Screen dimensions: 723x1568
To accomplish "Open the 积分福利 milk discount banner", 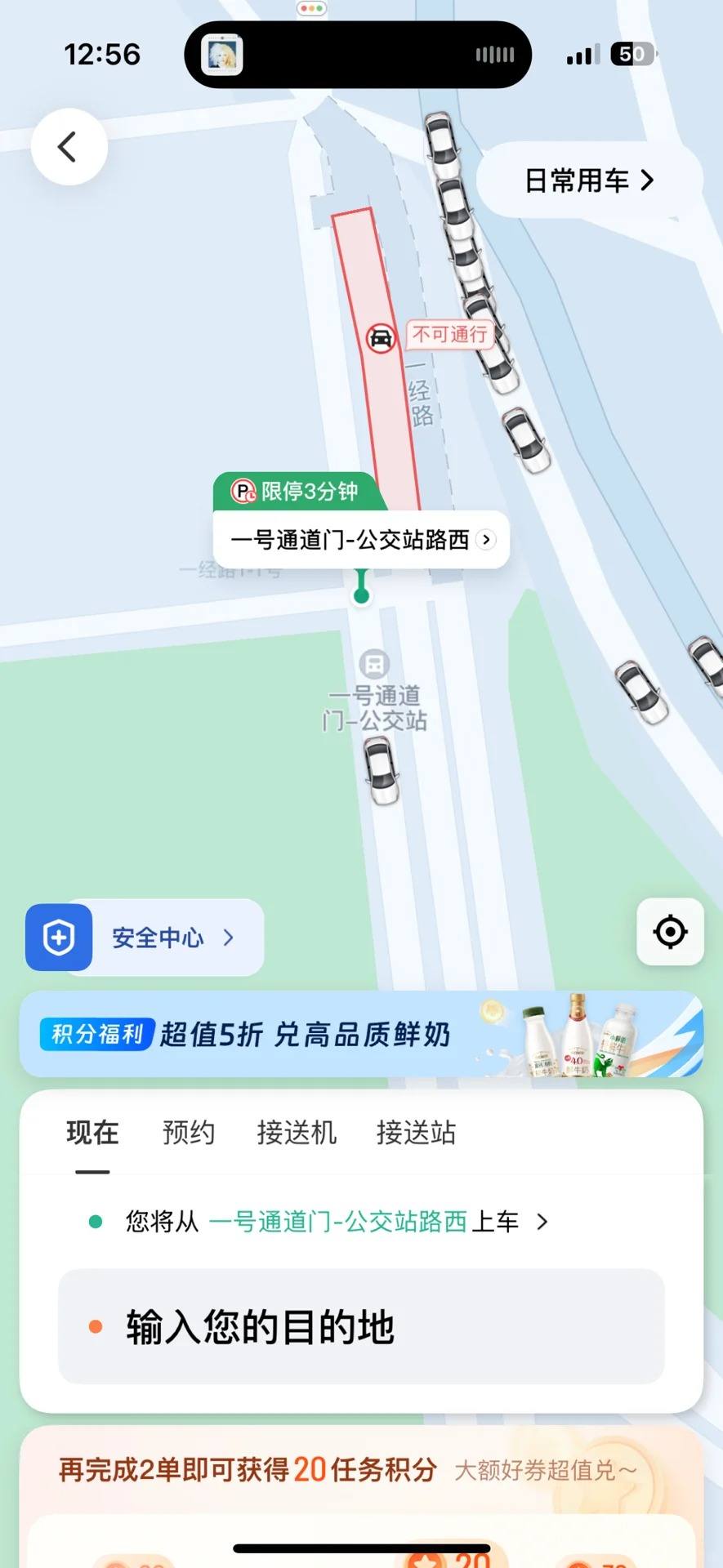I will 361,1034.
